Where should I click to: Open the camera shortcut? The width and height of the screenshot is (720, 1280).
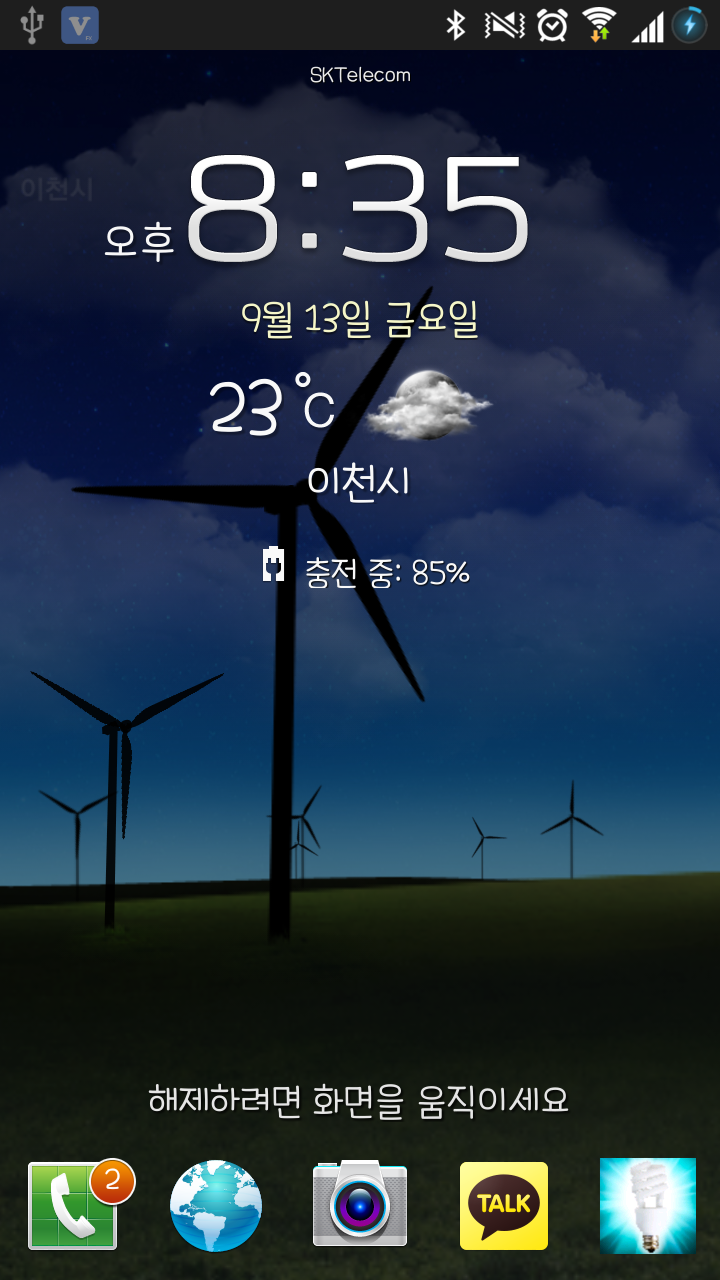[360, 1205]
